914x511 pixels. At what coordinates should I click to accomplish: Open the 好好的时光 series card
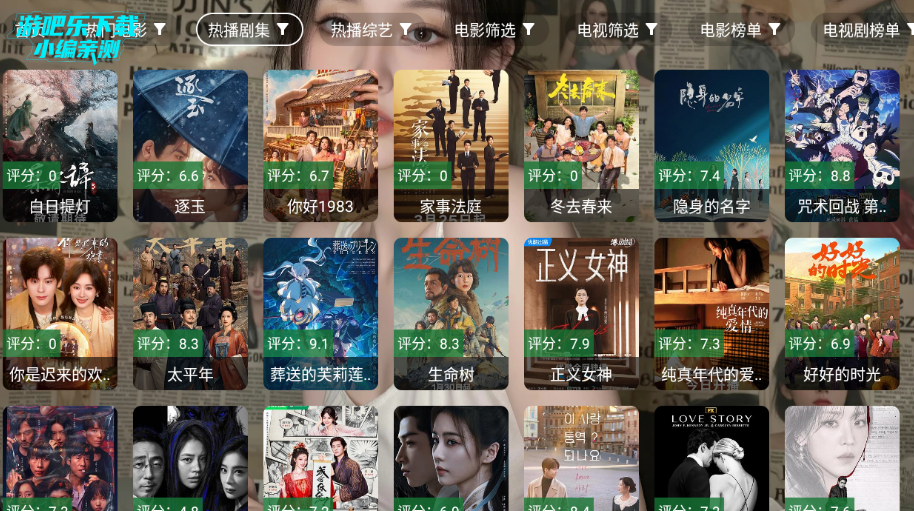842,313
